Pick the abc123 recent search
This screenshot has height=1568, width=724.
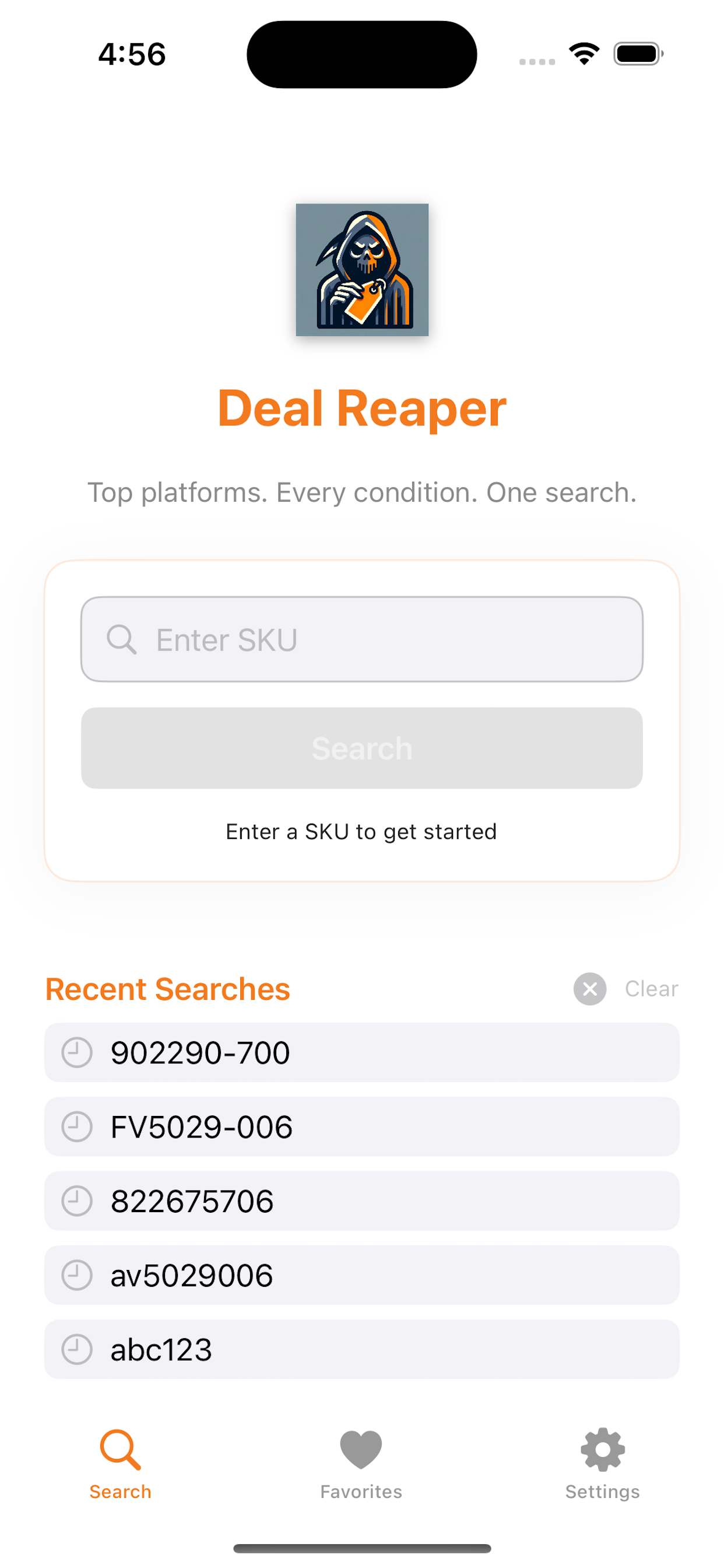[361, 1349]
